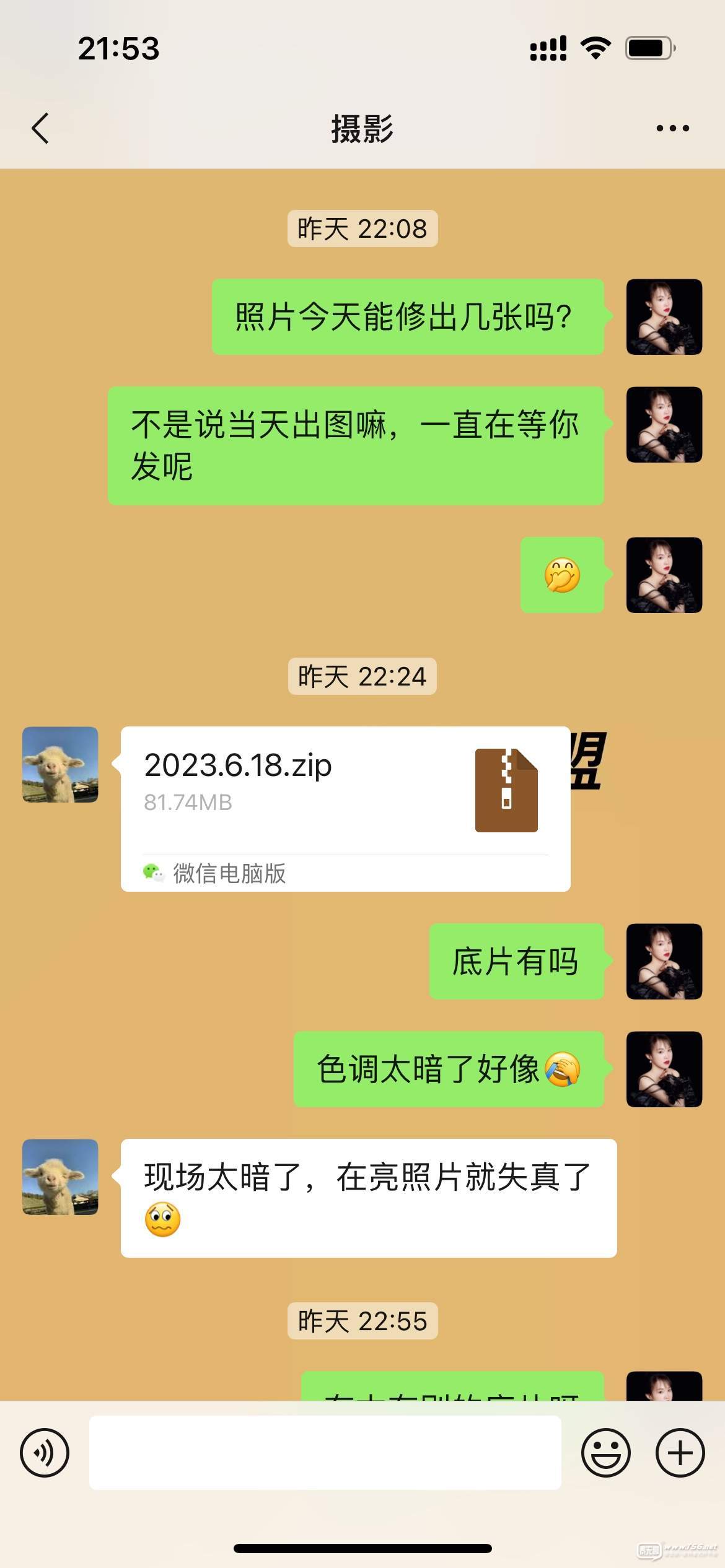Image resolution: width=725 pixels, height=1568 pixels.
Task: View the sheep avatar contact's profile
Action: pos(60,764)
